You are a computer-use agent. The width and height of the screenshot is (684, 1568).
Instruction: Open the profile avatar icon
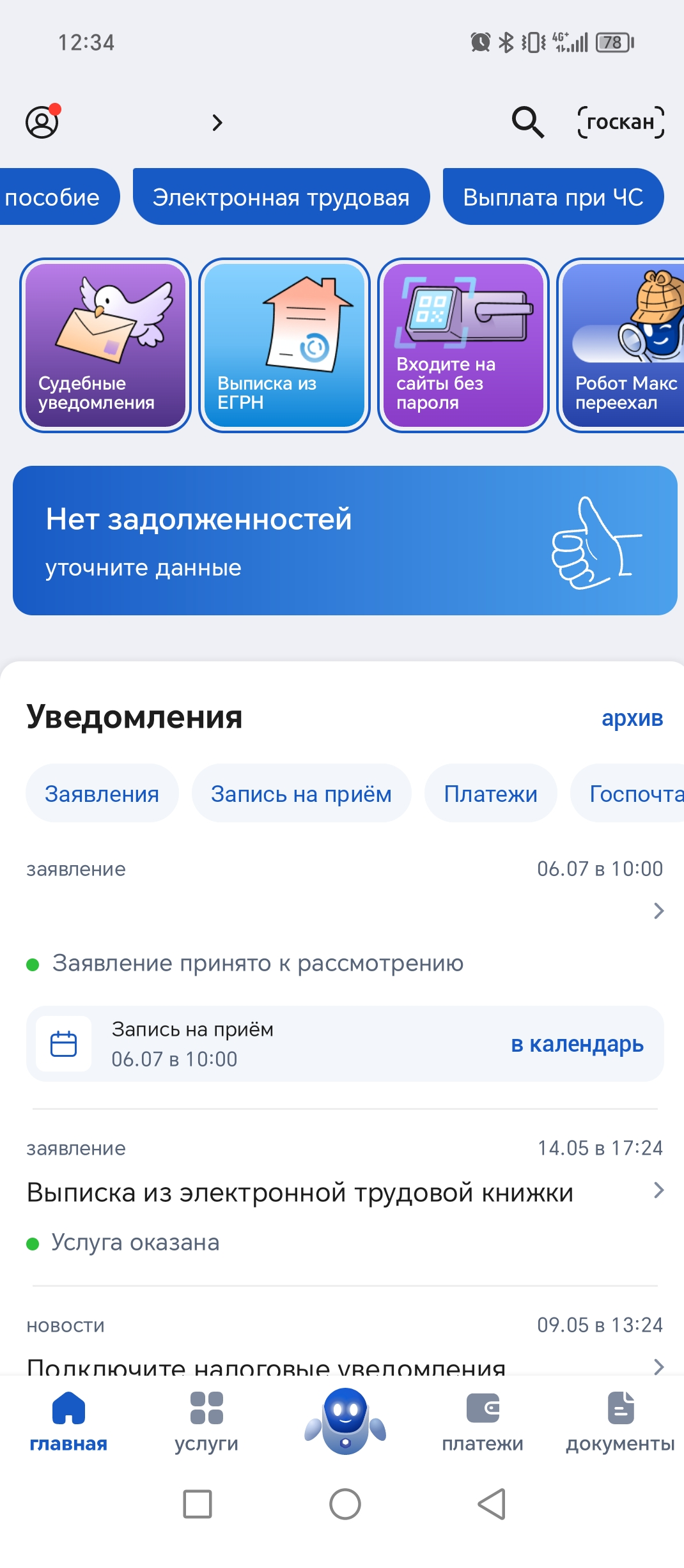point(43,121)
